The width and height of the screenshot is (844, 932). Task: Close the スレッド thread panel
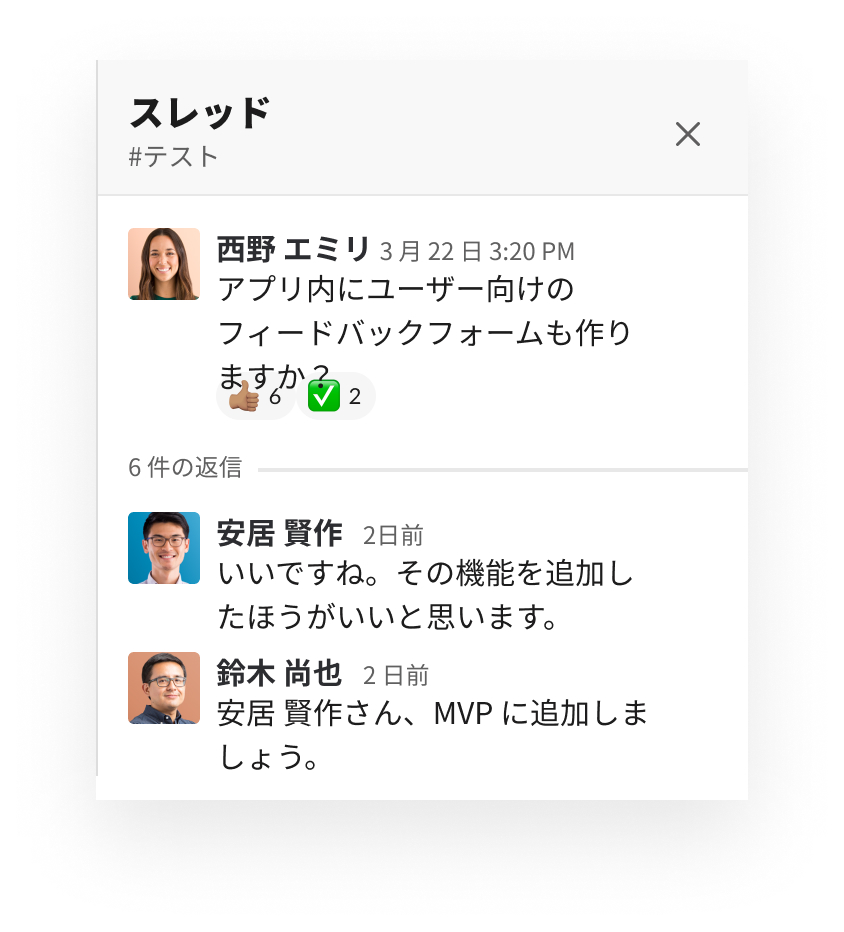pyautogui.click(x=687, y=134)
